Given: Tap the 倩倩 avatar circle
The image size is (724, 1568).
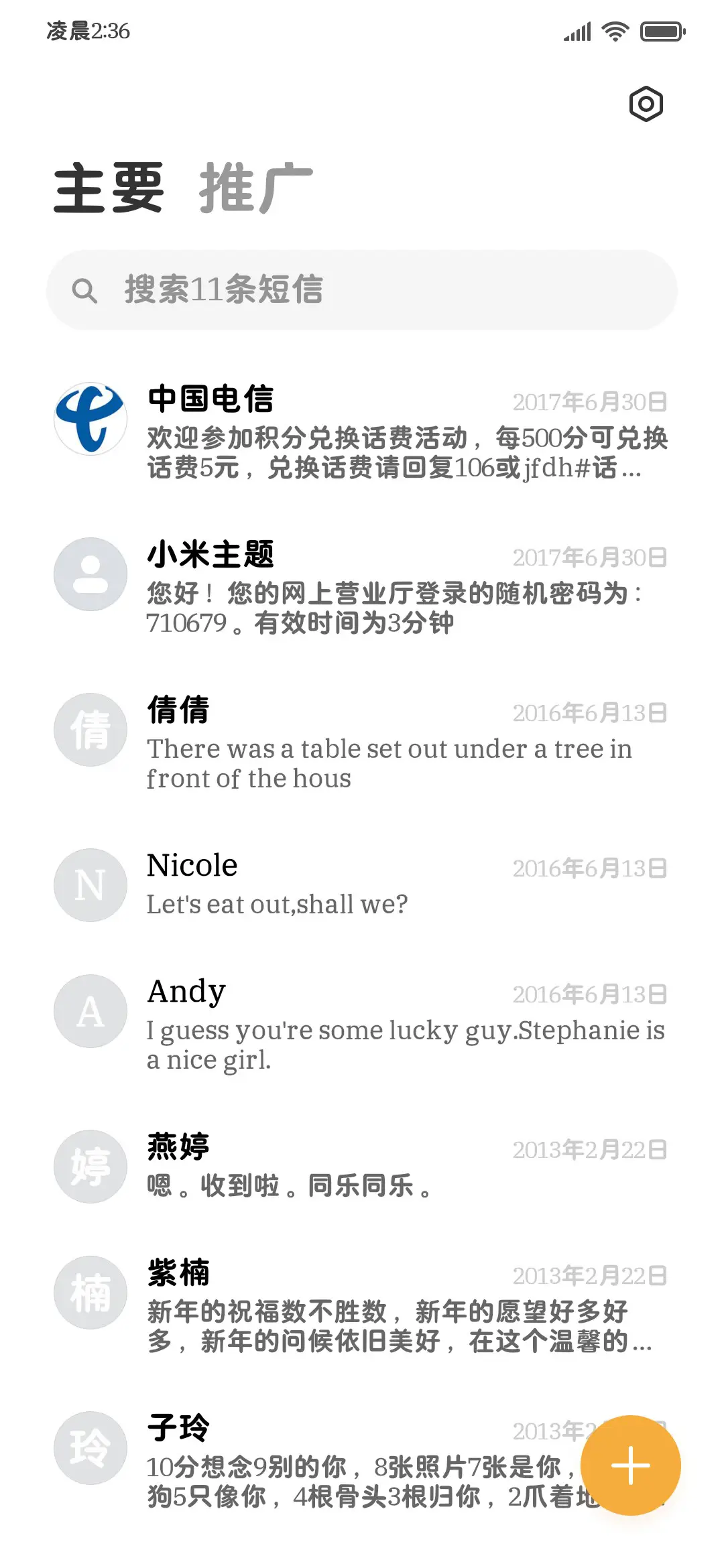Looking at the screenshot, I should (90, 730).
